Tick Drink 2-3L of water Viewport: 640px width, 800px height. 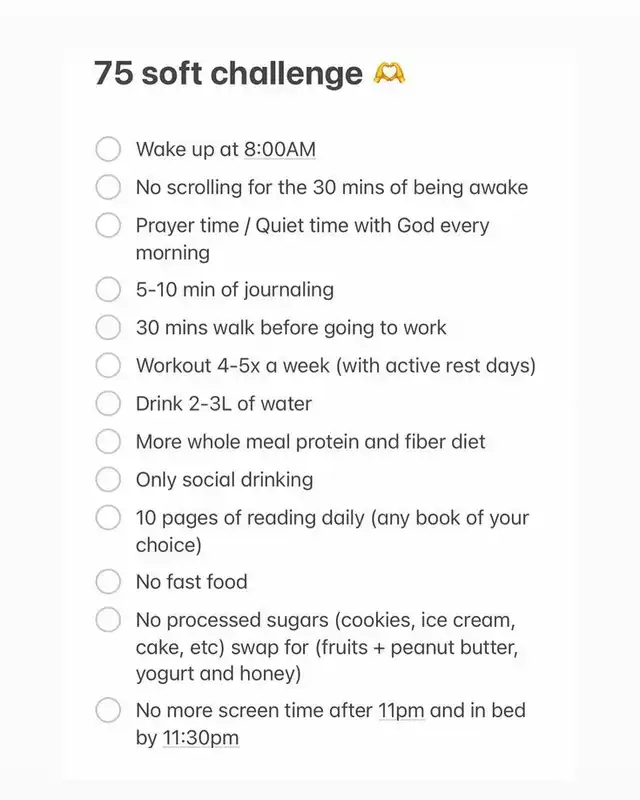(x=108, y=403)
